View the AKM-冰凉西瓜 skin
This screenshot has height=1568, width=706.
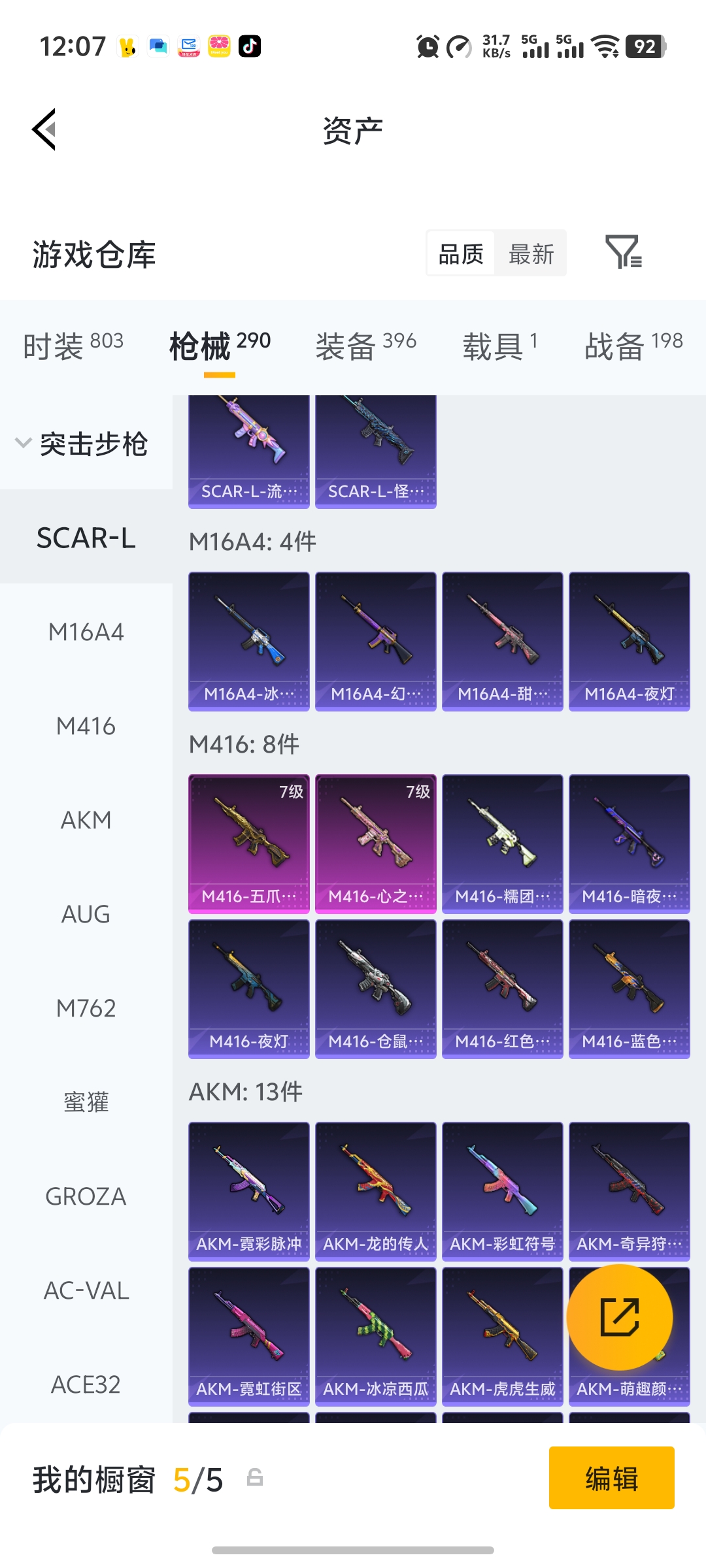click(375, 1336)
